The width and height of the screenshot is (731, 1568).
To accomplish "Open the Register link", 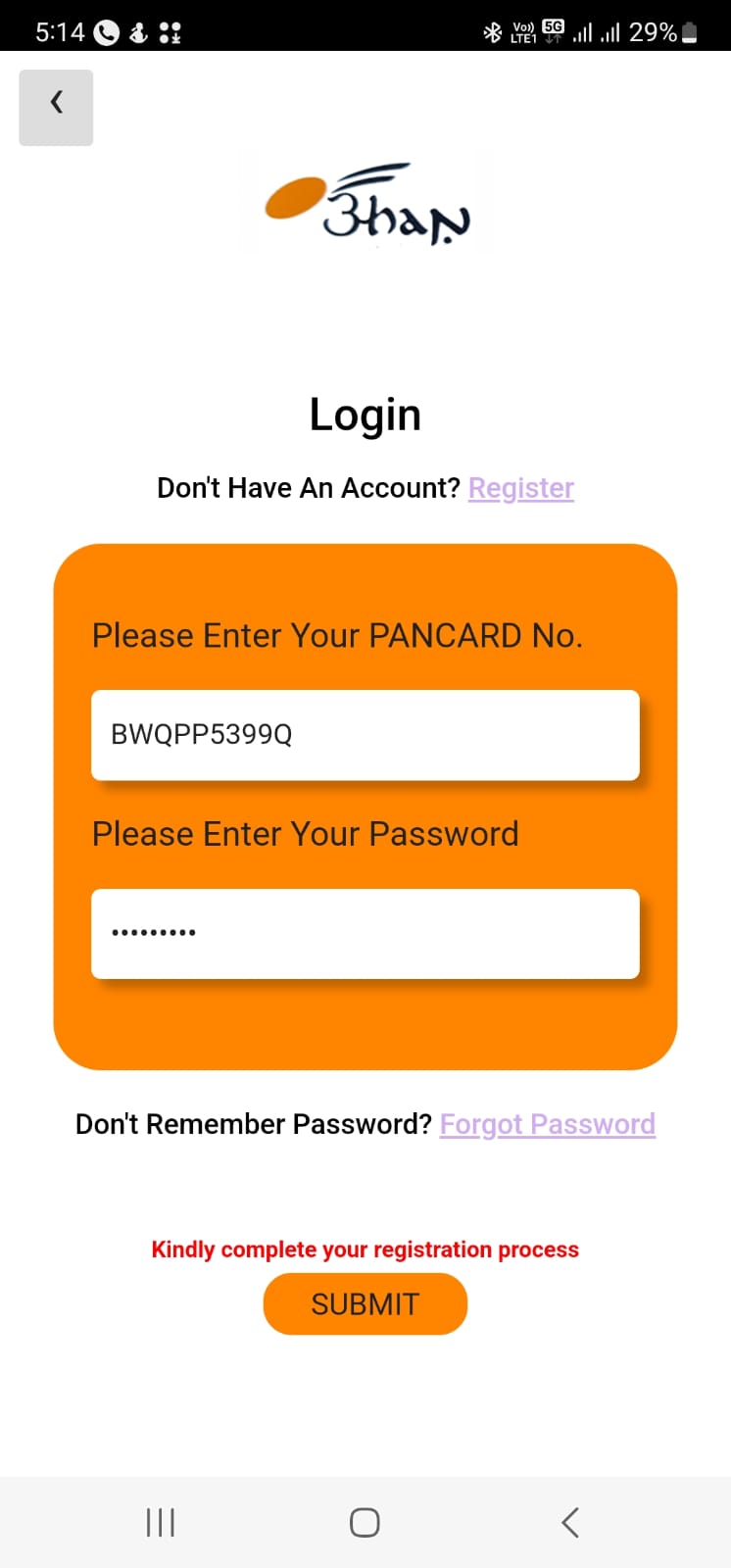I will [x=520, y=487].
